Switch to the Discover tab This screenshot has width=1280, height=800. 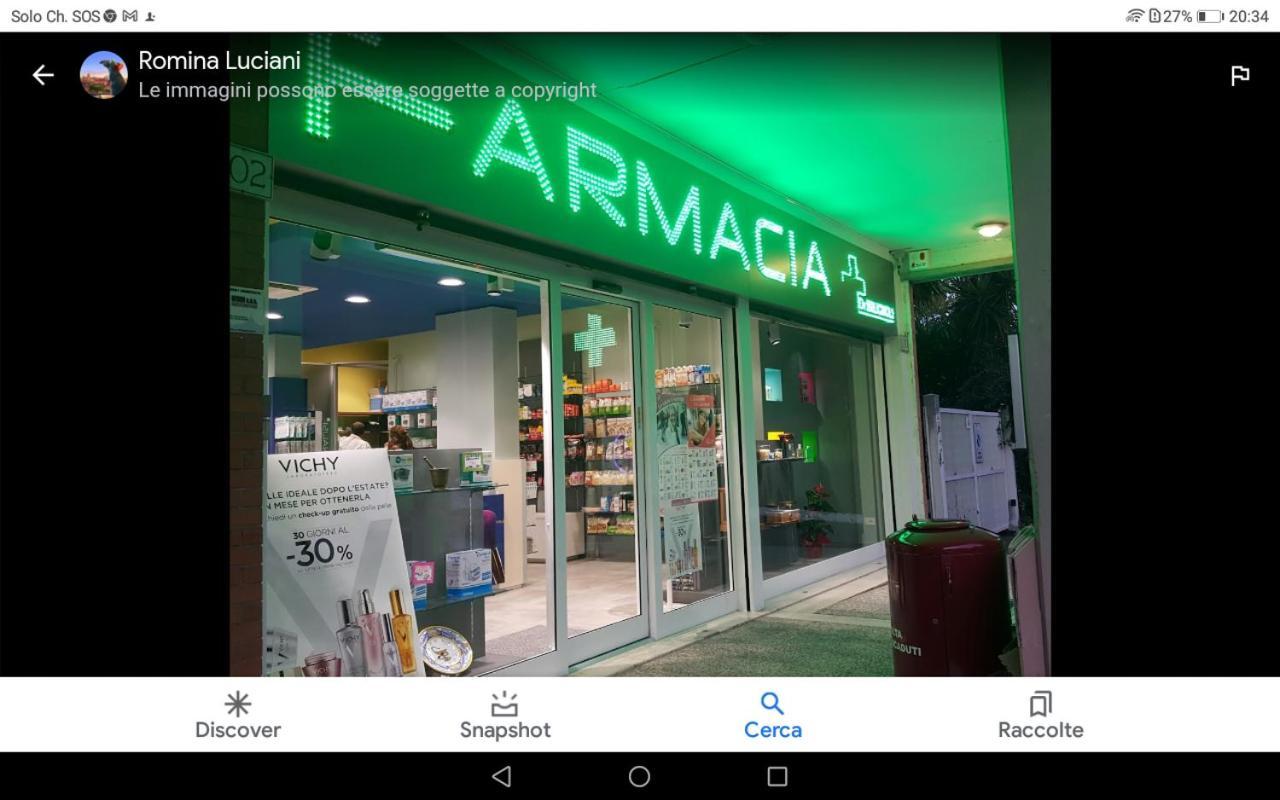[238, 715]
